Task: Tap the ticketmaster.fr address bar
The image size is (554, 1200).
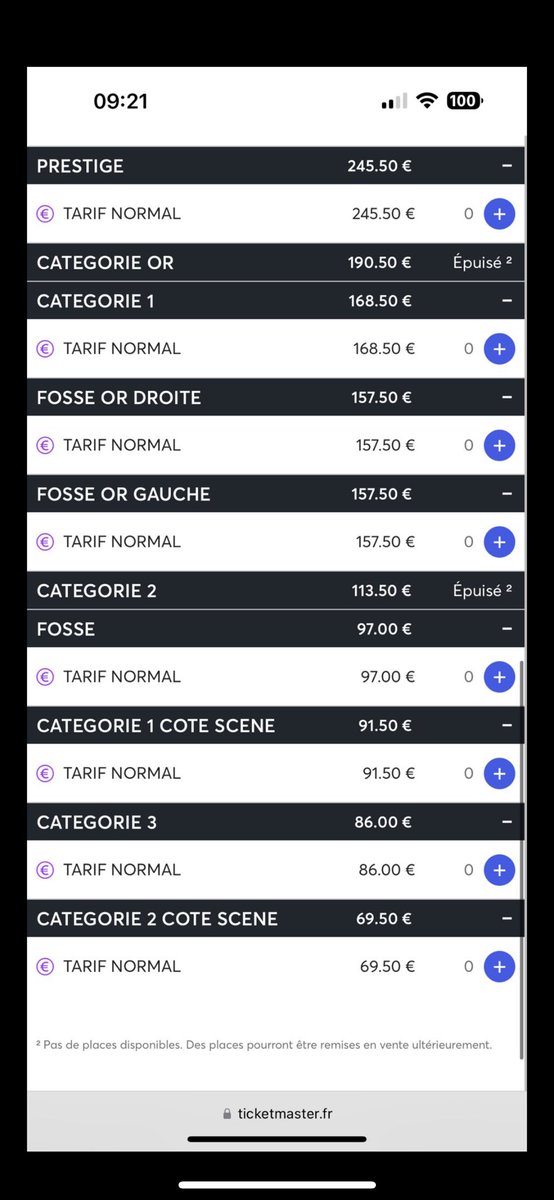Action: [277, 1113]
